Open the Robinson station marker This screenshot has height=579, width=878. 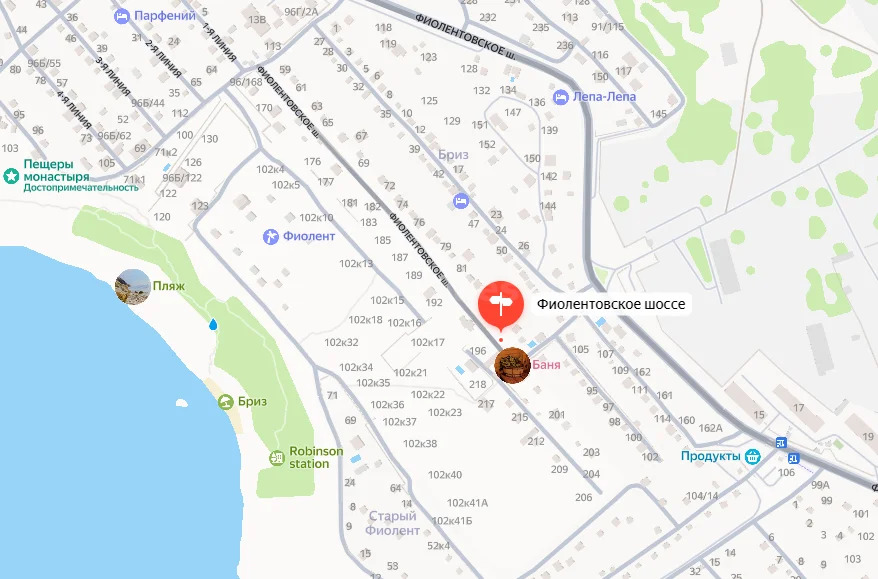coord(277,458)
